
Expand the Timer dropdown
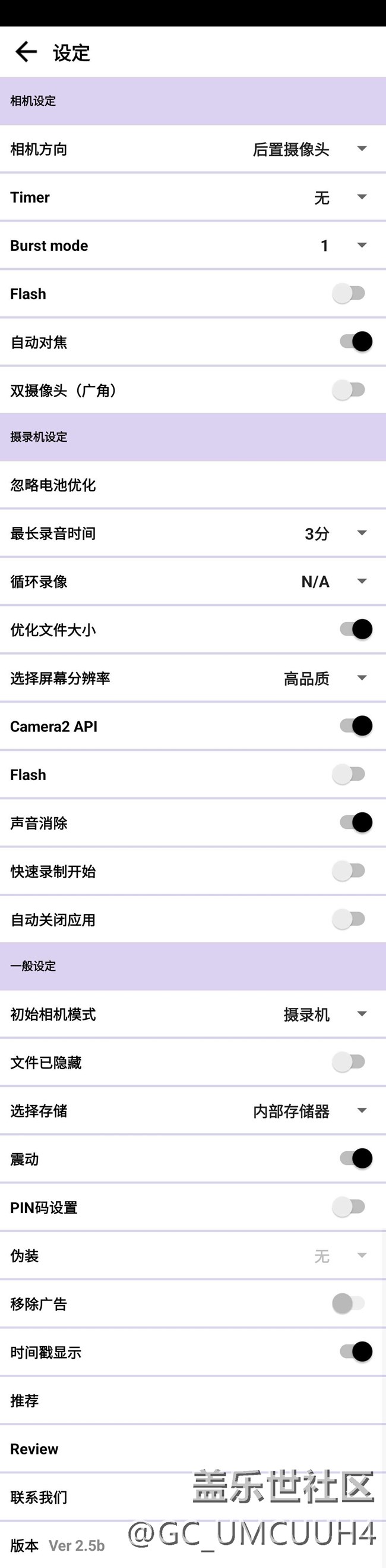340,197
